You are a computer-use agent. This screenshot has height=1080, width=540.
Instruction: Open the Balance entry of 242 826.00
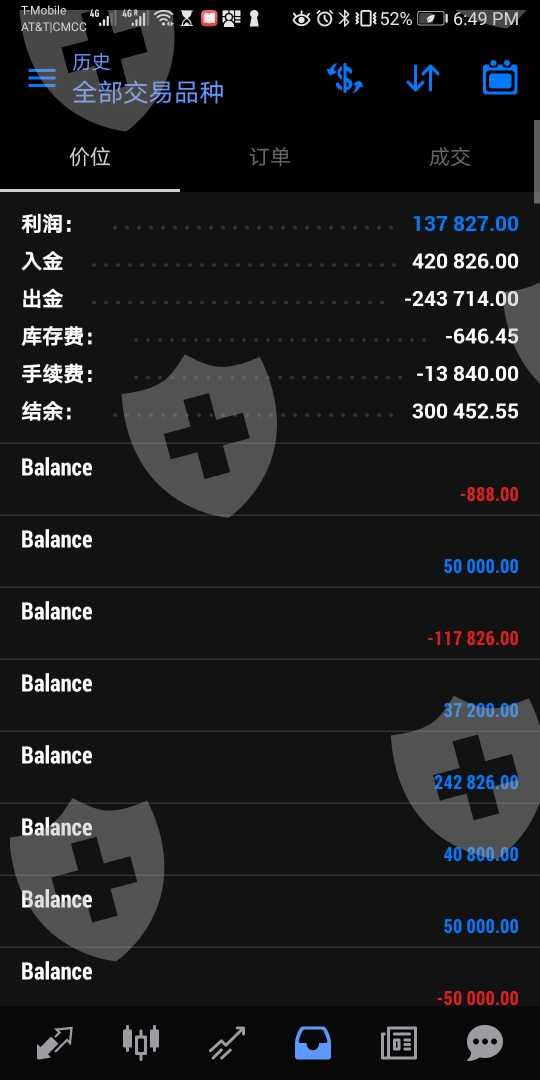tap(270, 767)
